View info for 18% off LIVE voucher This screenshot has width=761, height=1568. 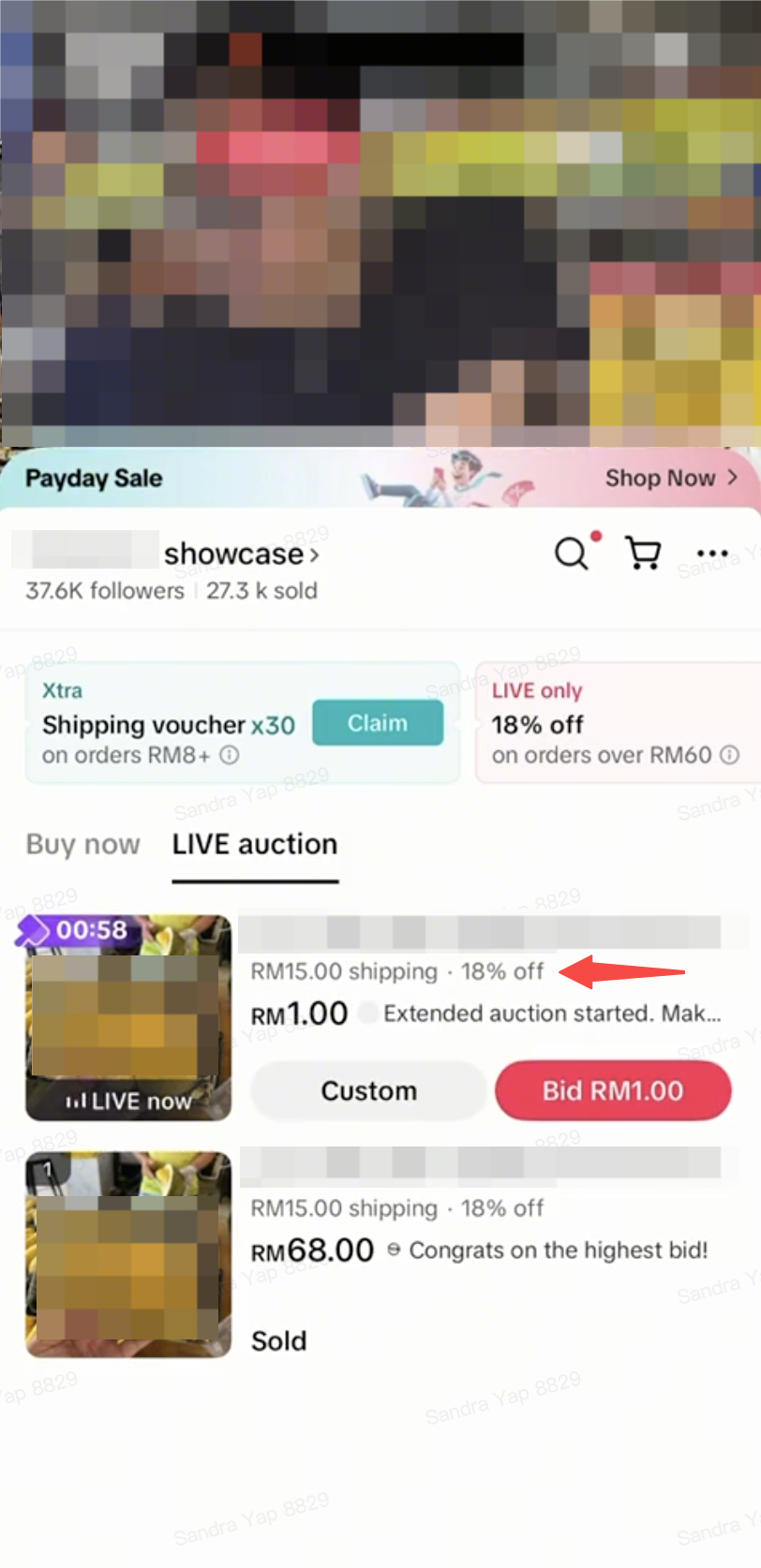pyautogui.click(x=730, y=755)
